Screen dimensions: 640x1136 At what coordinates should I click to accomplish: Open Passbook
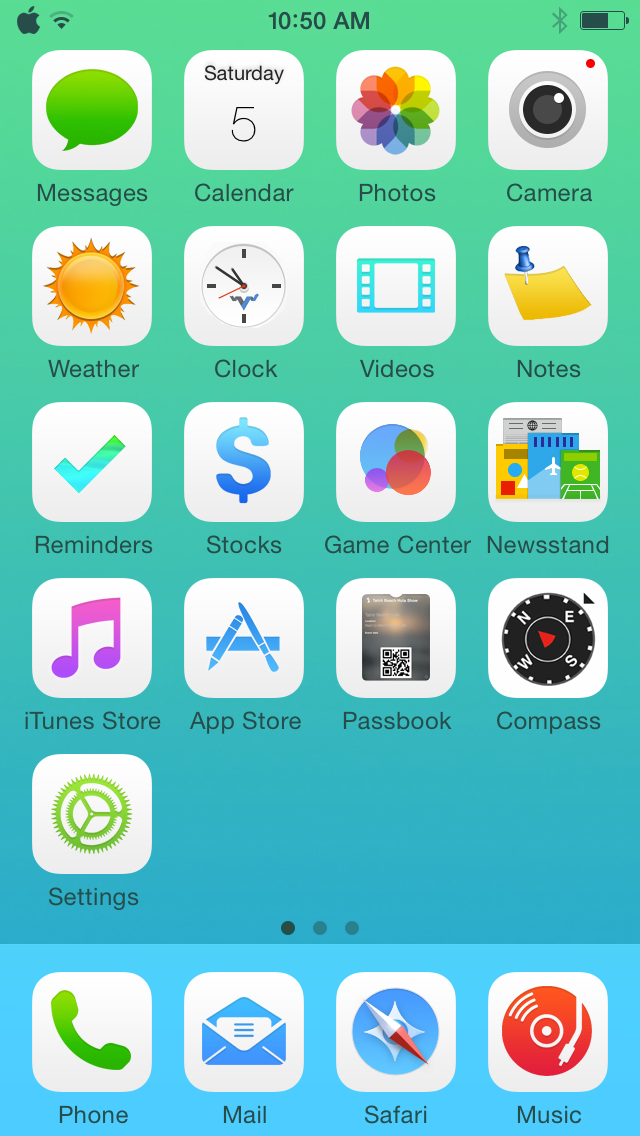coord(396,638)
